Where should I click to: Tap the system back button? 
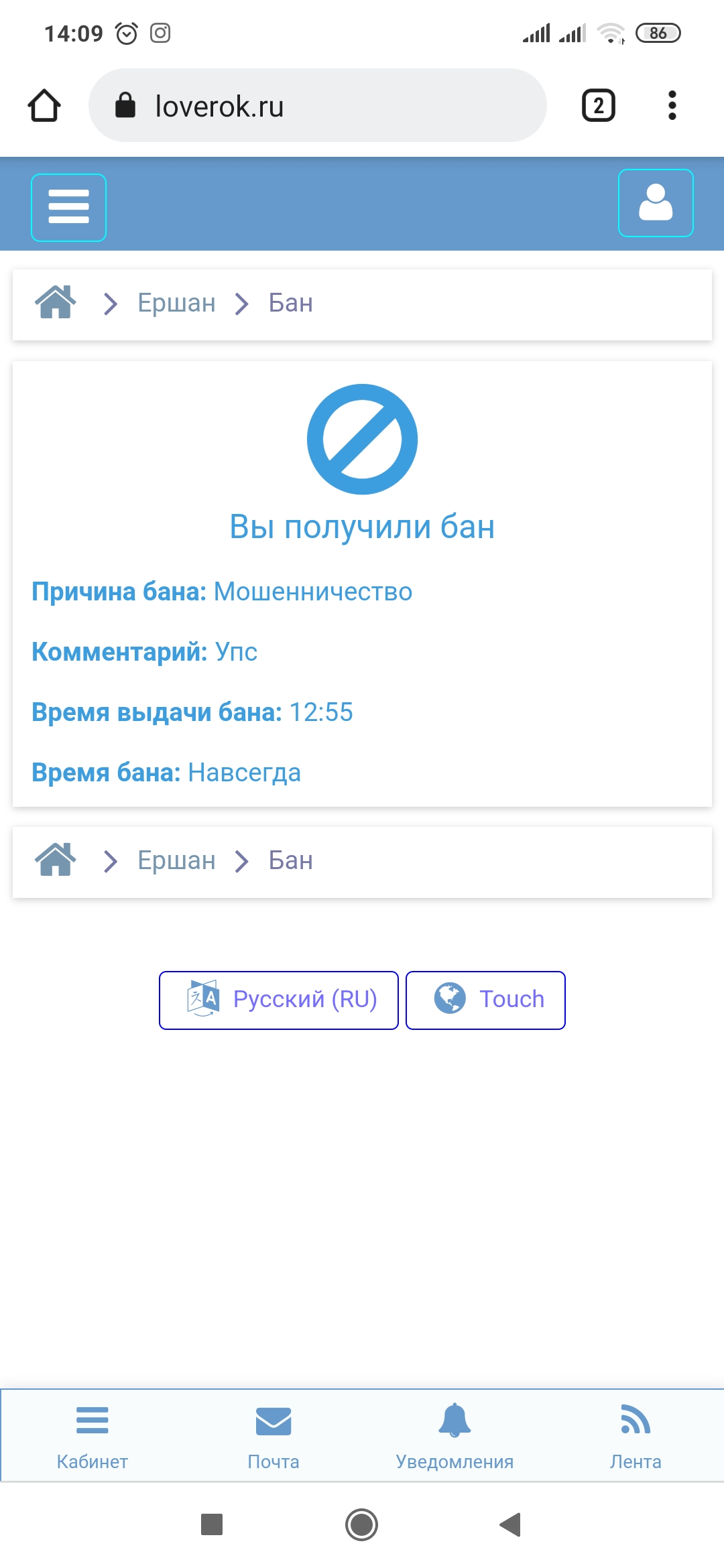511,1524
